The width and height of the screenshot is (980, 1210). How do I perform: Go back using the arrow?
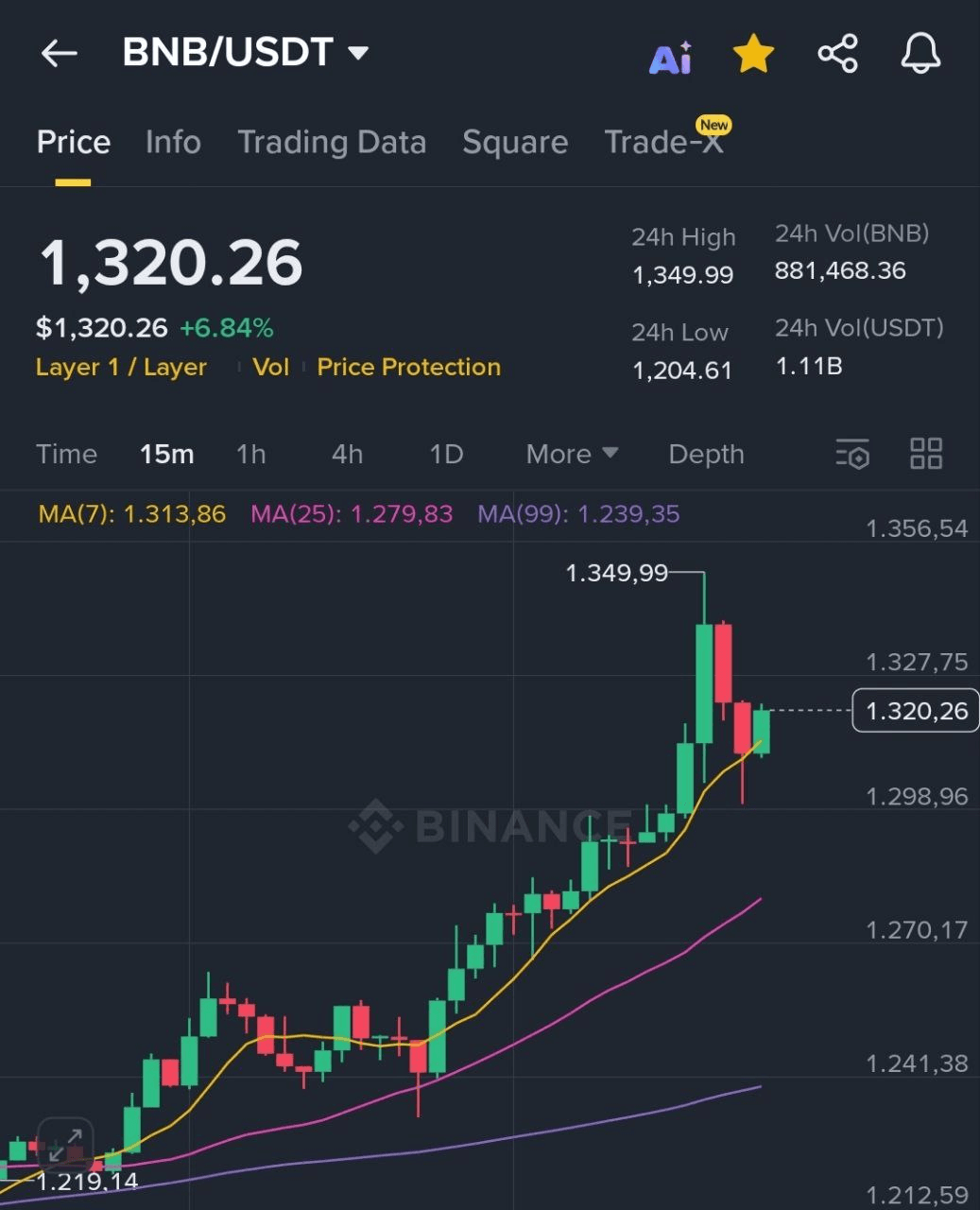click(x=59, y=53)
